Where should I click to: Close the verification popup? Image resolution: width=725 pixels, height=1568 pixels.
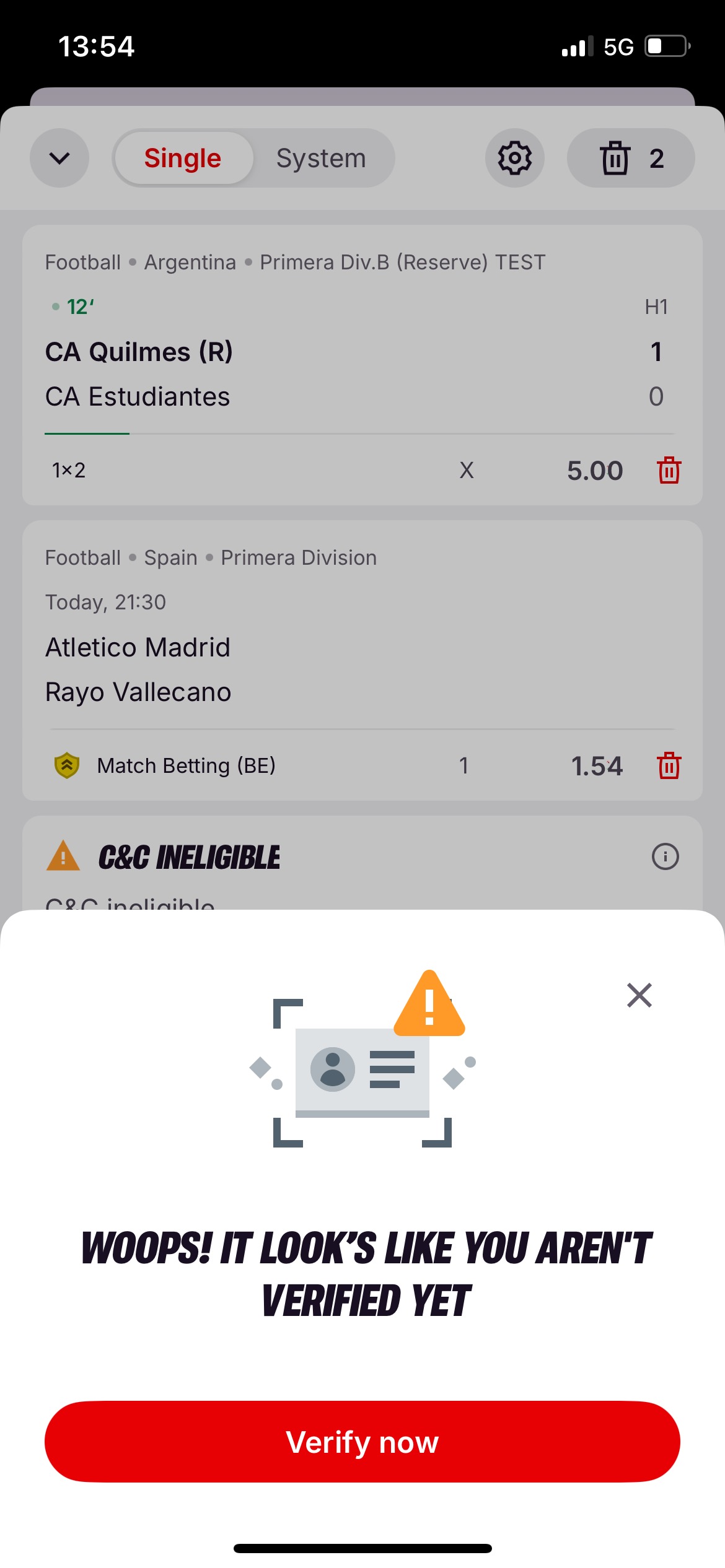click(x=639, y=995)
